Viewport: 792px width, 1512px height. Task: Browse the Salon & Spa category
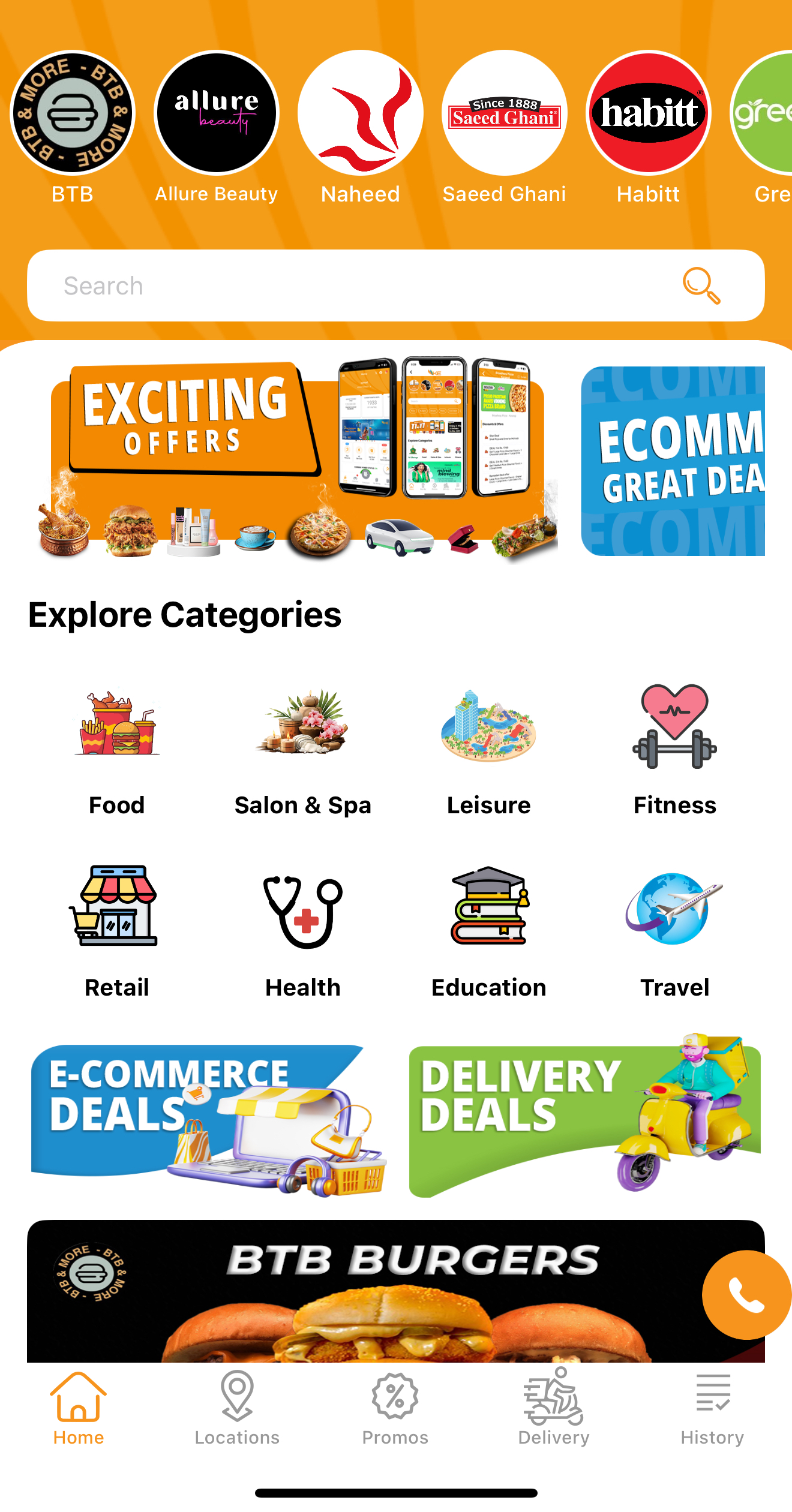pyautogui.click(x=303, y=750)
